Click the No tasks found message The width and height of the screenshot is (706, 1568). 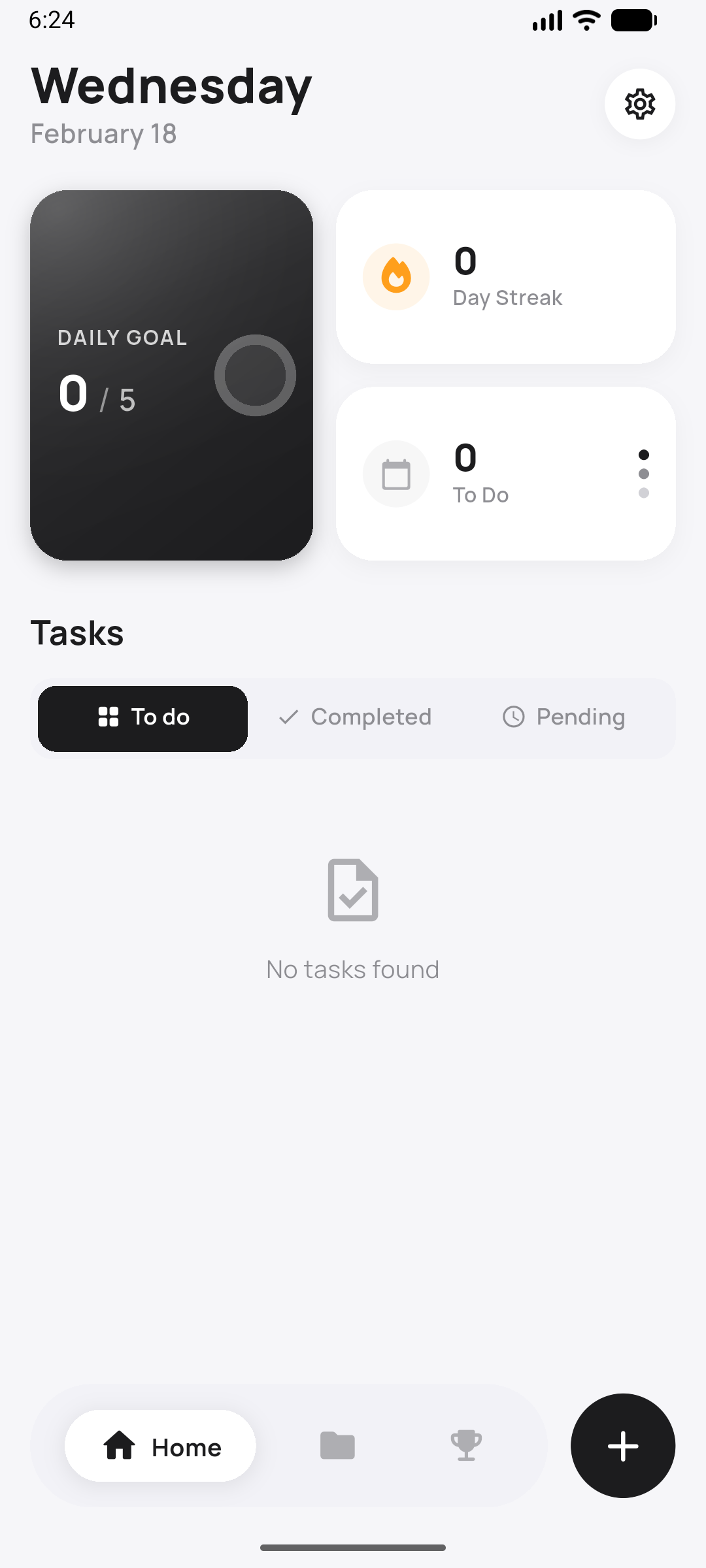tap(352, 969)
